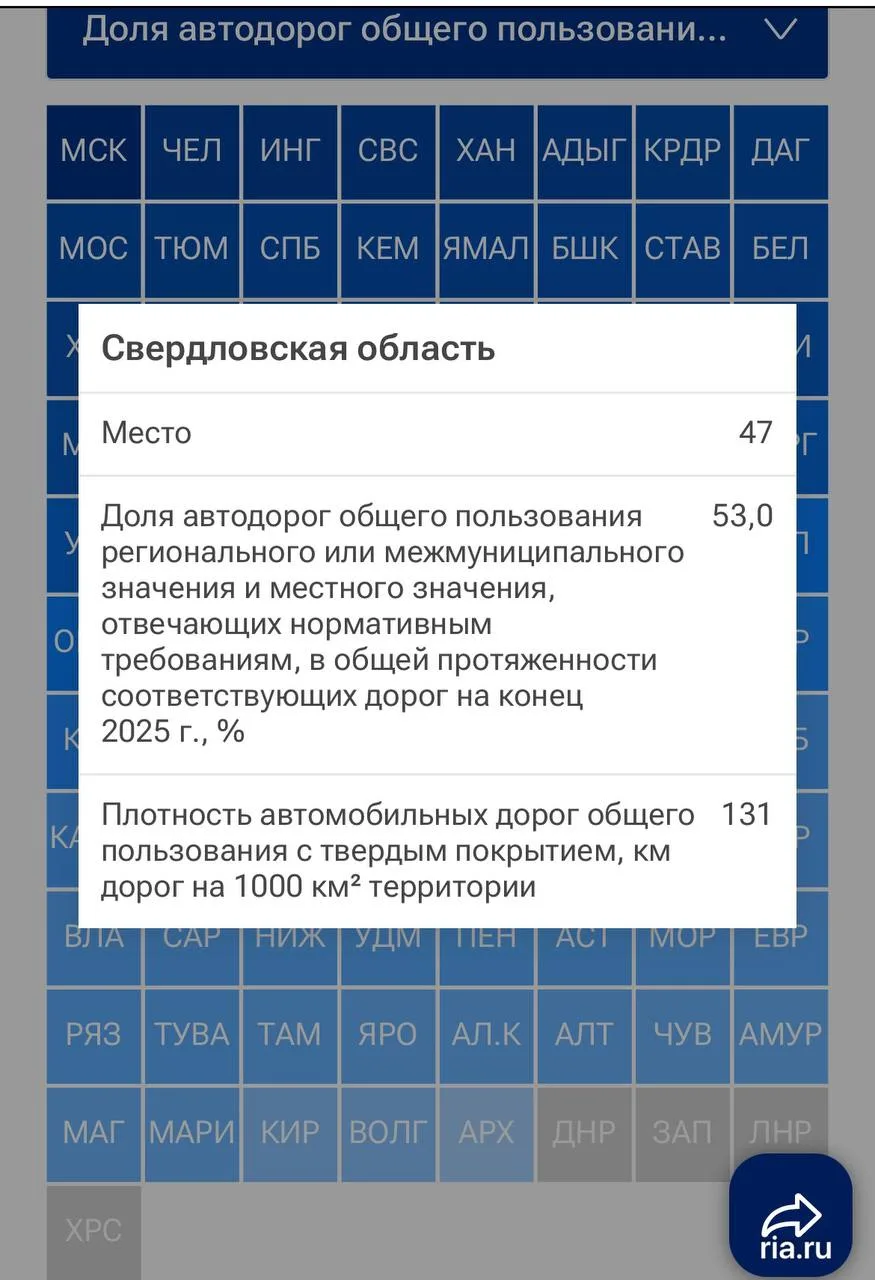Select the ЯМАЛ region tile

(486, 249)
